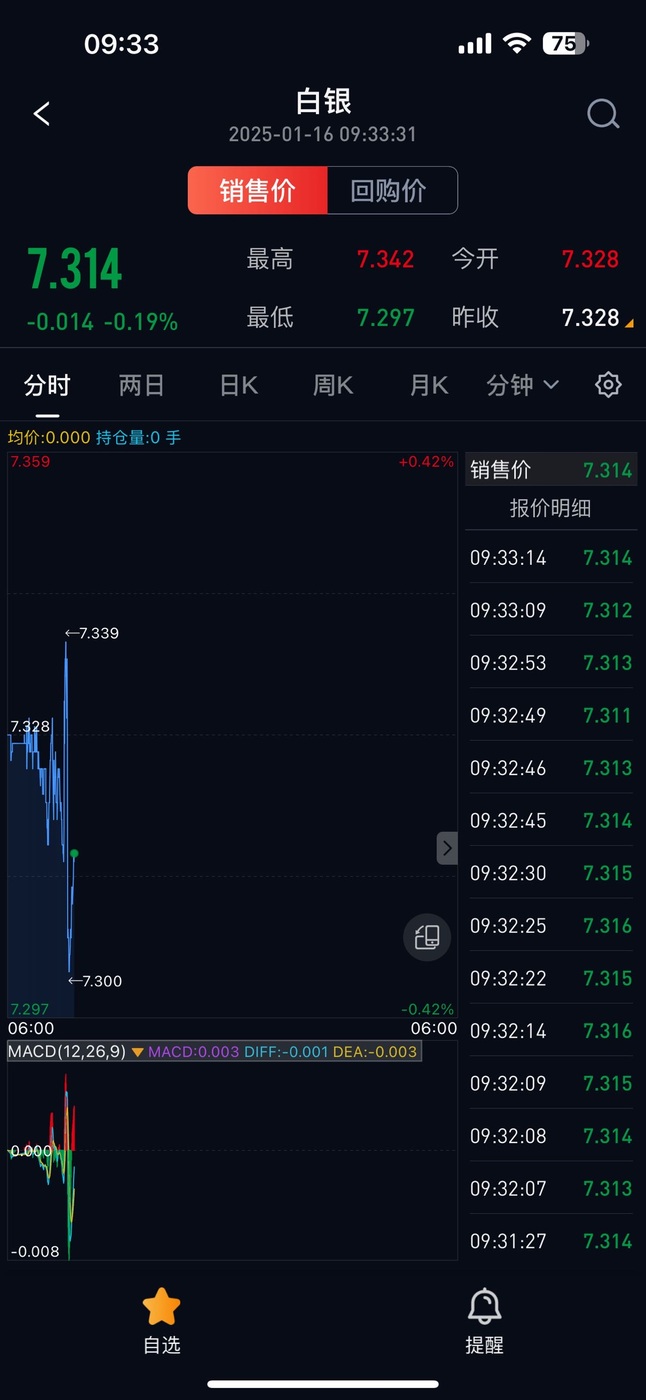Open chart settings gear icon
Screen dimensions: 646x1400
coord(608,385)
